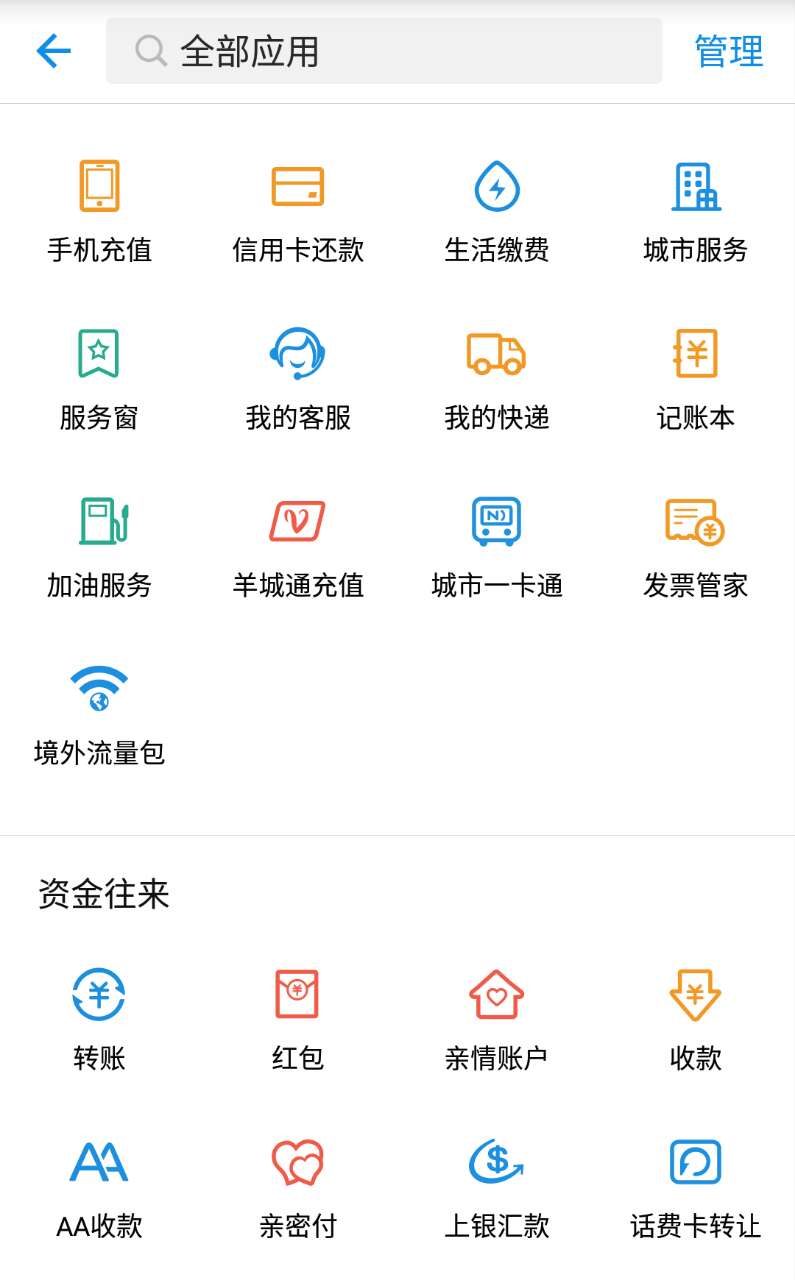Open 手机充值 for phone top-up
Screen dimensions: 795x1280
click(99, 212)
